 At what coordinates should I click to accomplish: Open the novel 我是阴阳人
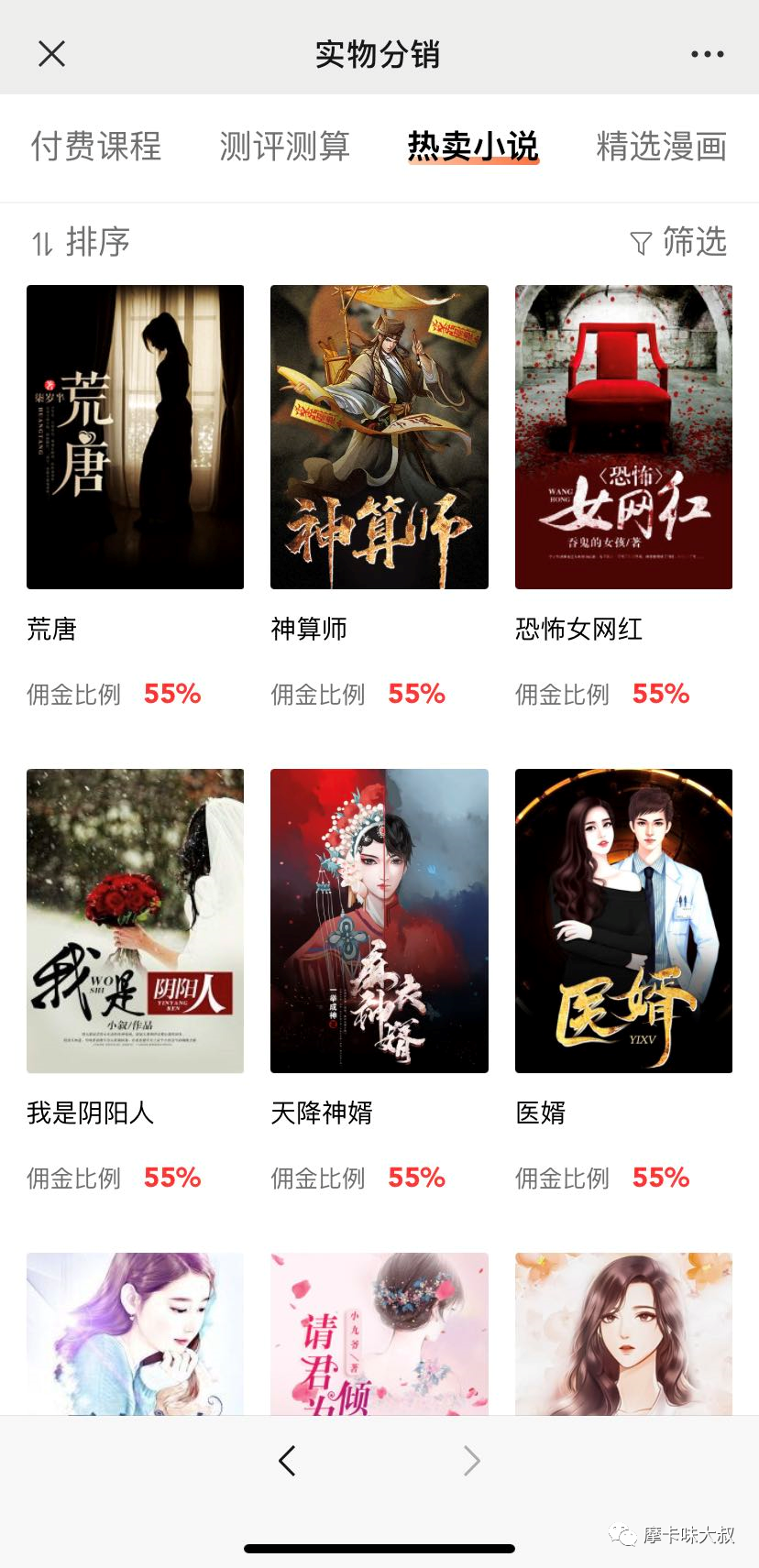[135, 921]
